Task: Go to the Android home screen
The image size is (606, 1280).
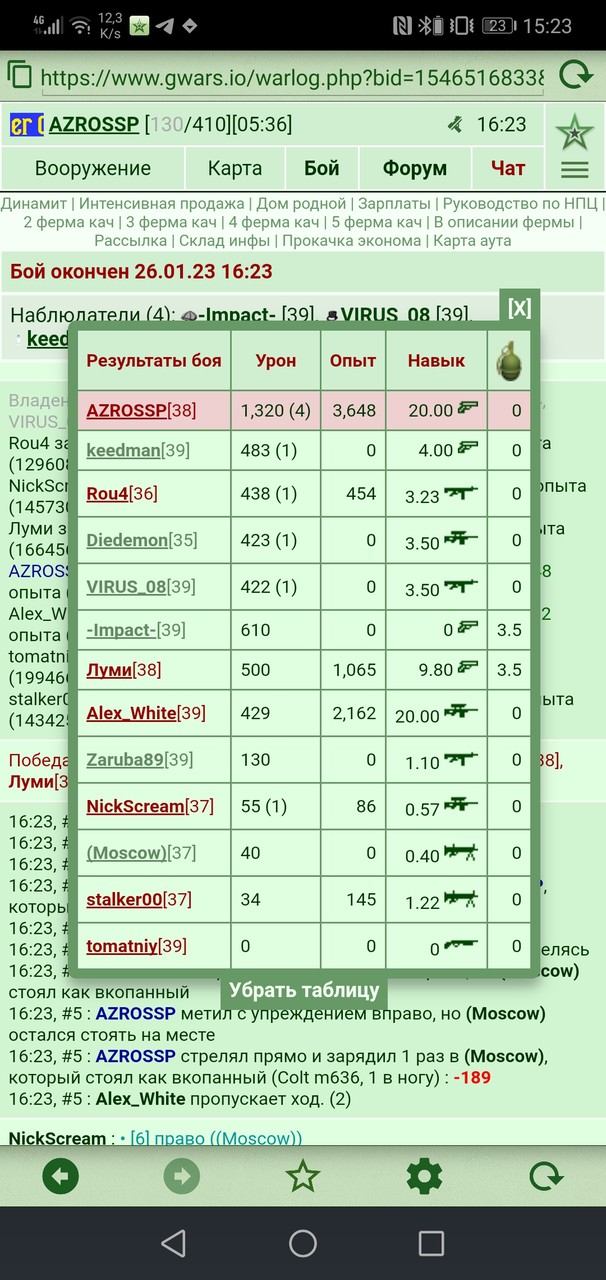Action: (x=303, y=1243)
